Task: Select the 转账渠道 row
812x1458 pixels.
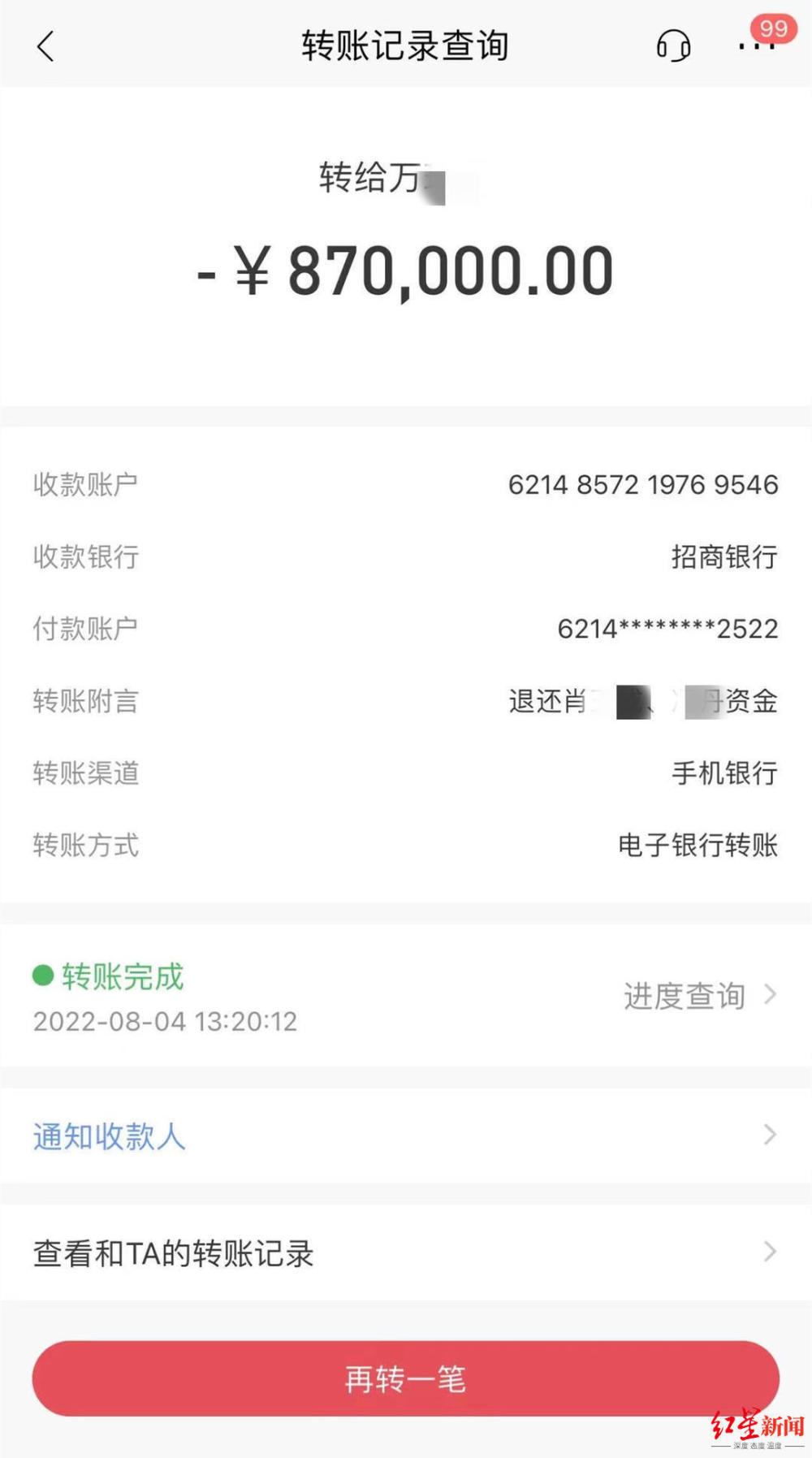Action: (406, 774)
